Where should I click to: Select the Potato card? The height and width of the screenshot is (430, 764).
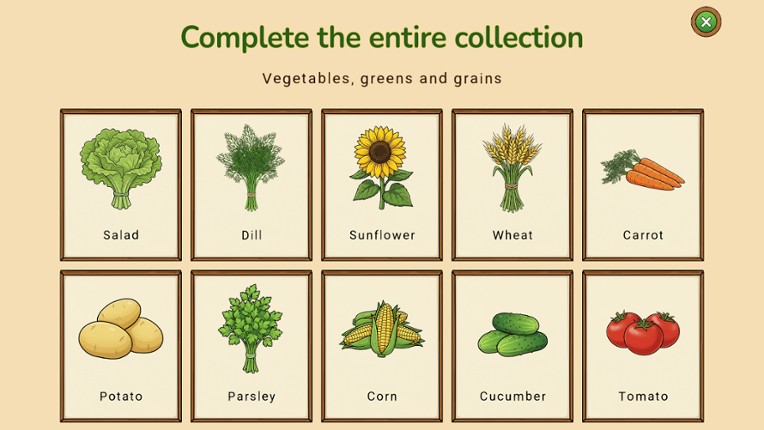point(121,345)
